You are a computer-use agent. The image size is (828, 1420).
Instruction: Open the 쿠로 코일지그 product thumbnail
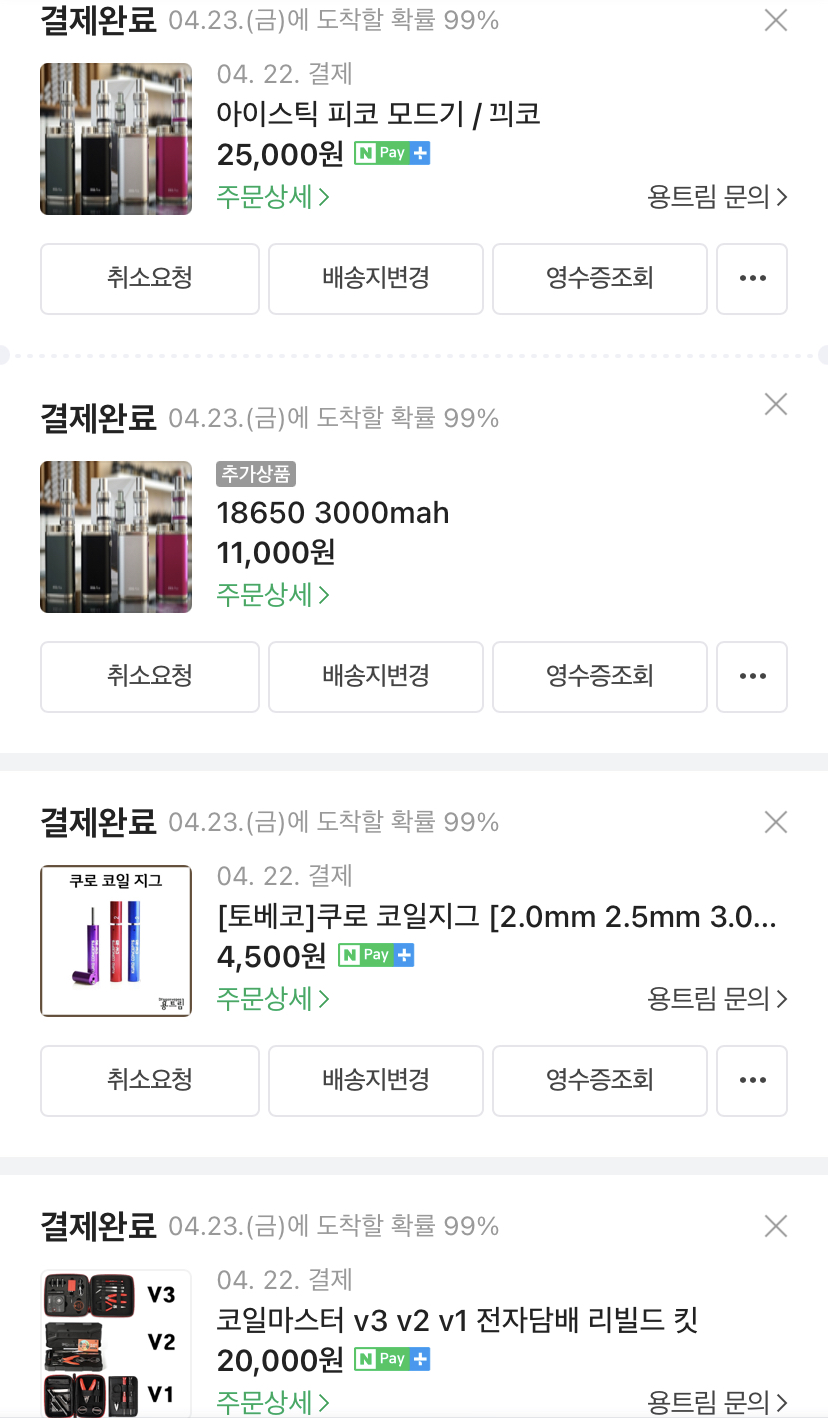[116, 941]
